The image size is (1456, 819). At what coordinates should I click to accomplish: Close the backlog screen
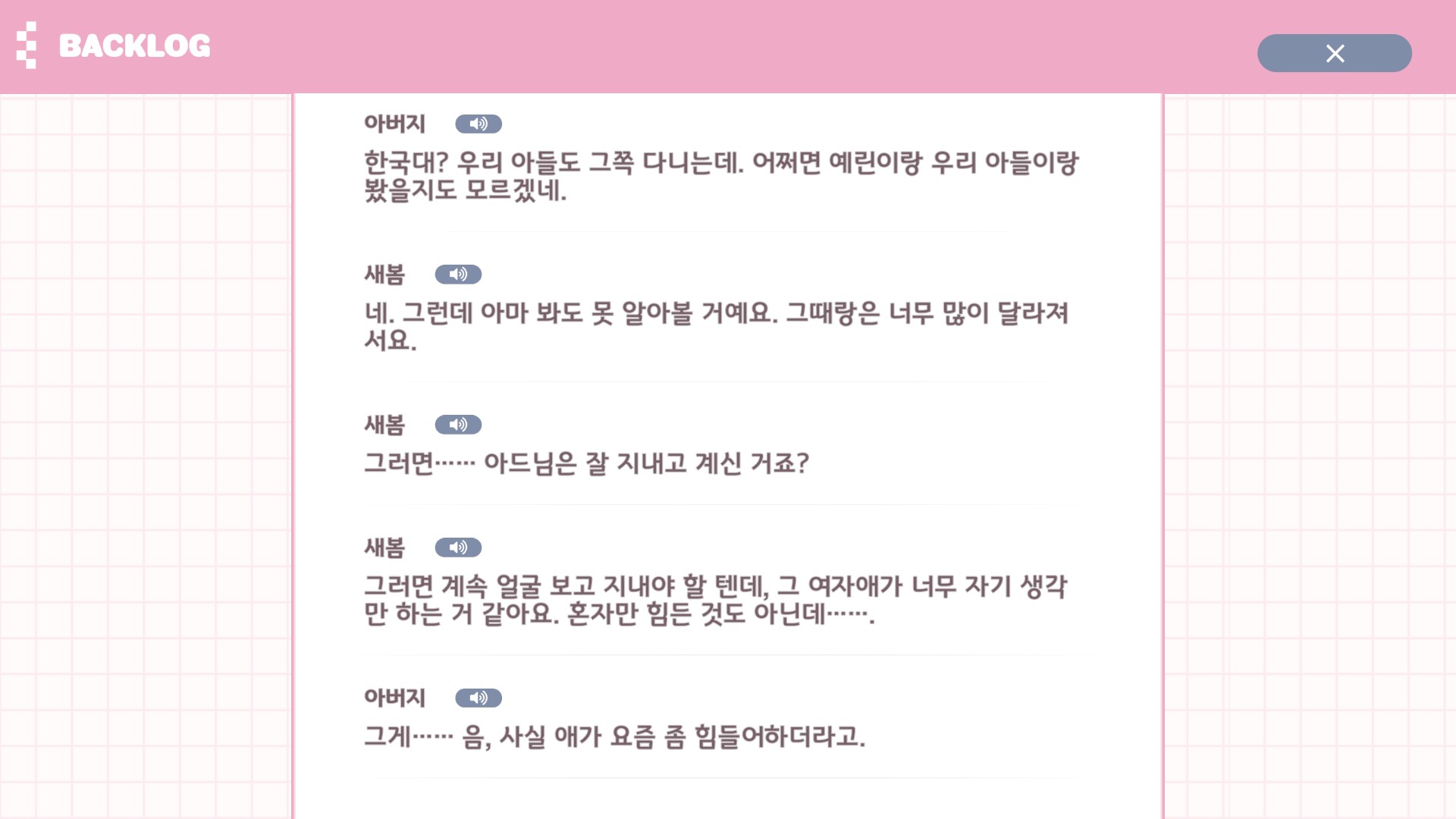click(x=1334, y=53)
